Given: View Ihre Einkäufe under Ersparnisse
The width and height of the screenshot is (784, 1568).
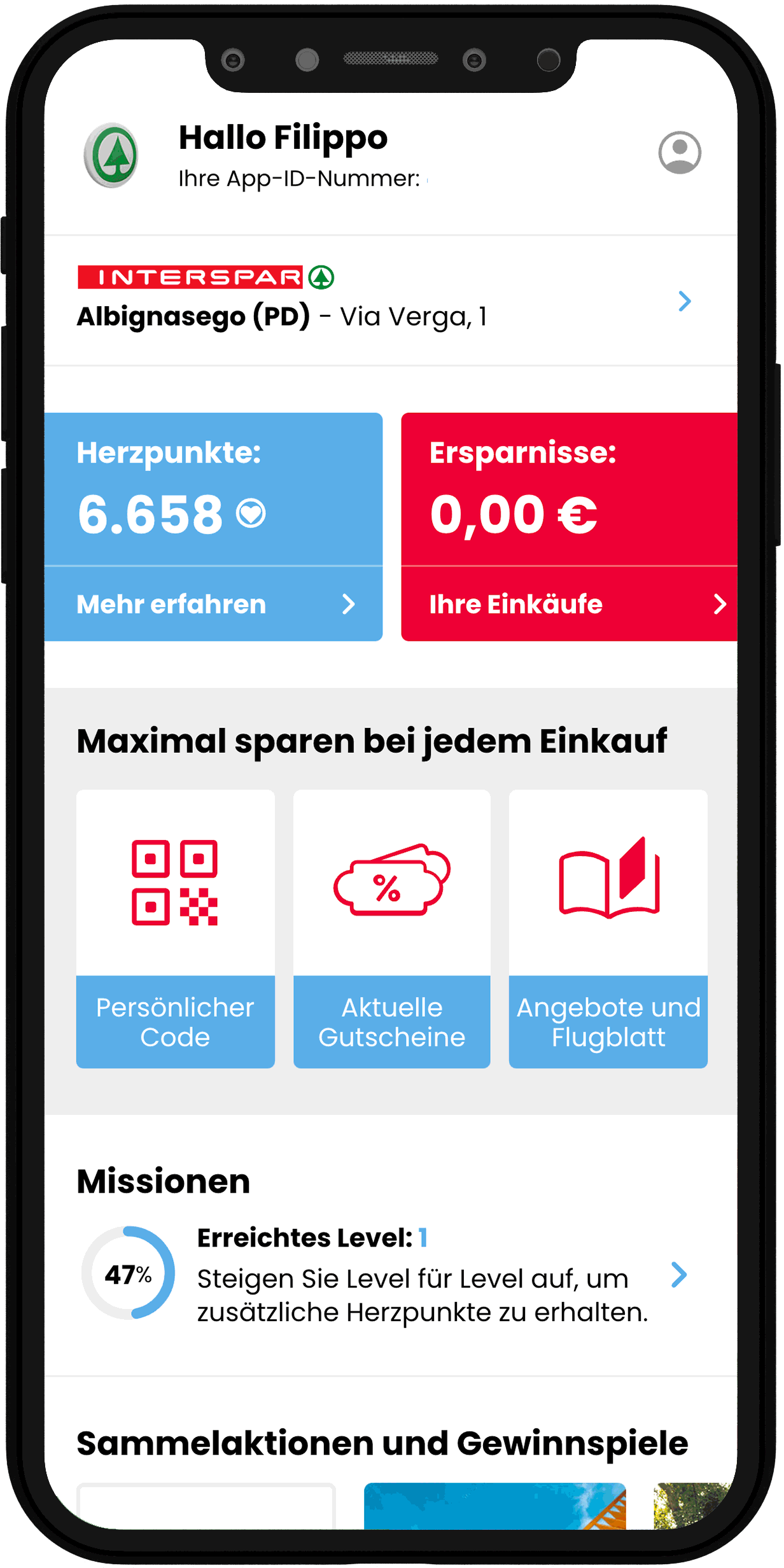Looking at the screenshot, I should [569, 605].
